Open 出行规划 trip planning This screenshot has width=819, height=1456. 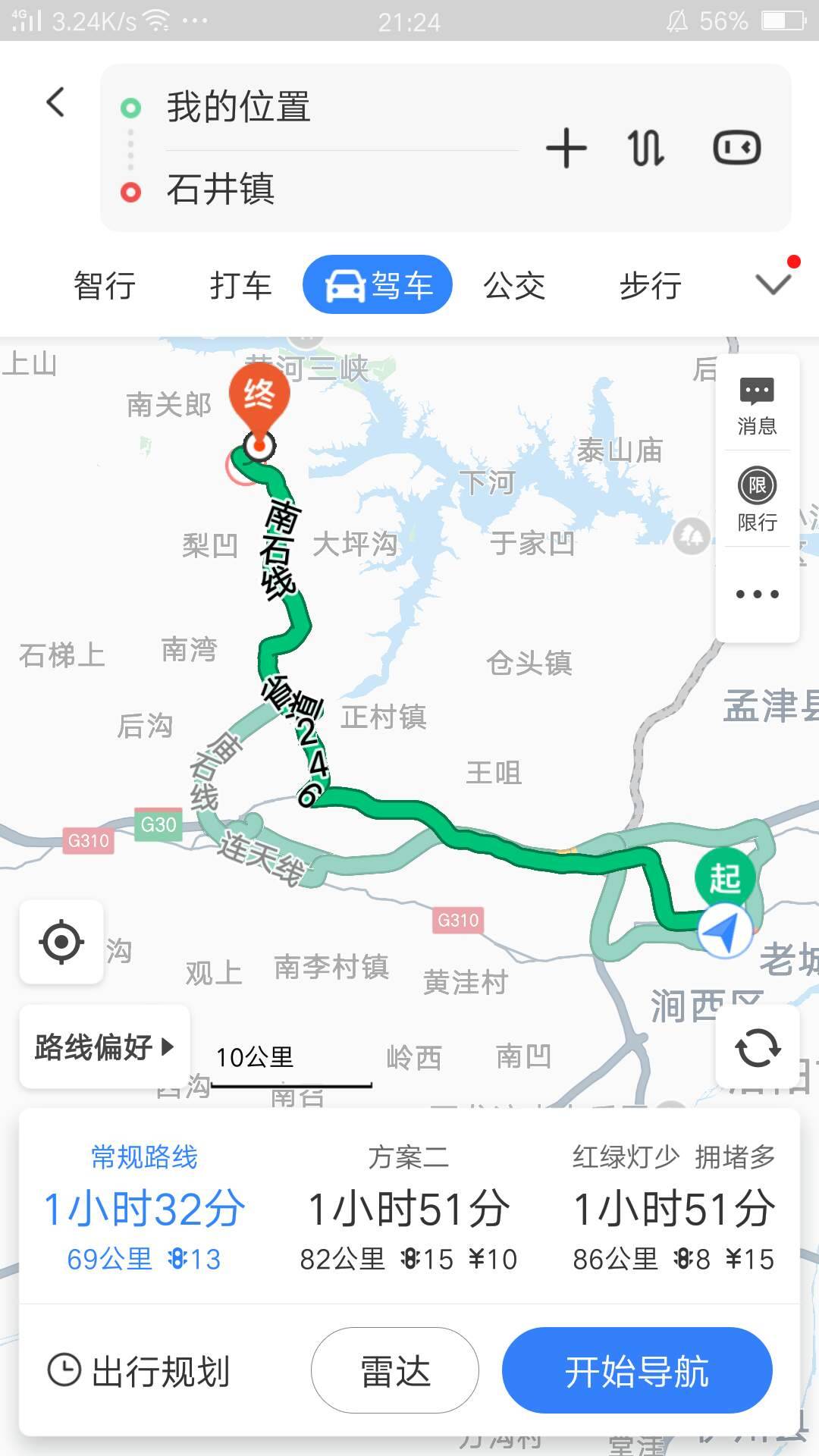[x=140, y=1371]
